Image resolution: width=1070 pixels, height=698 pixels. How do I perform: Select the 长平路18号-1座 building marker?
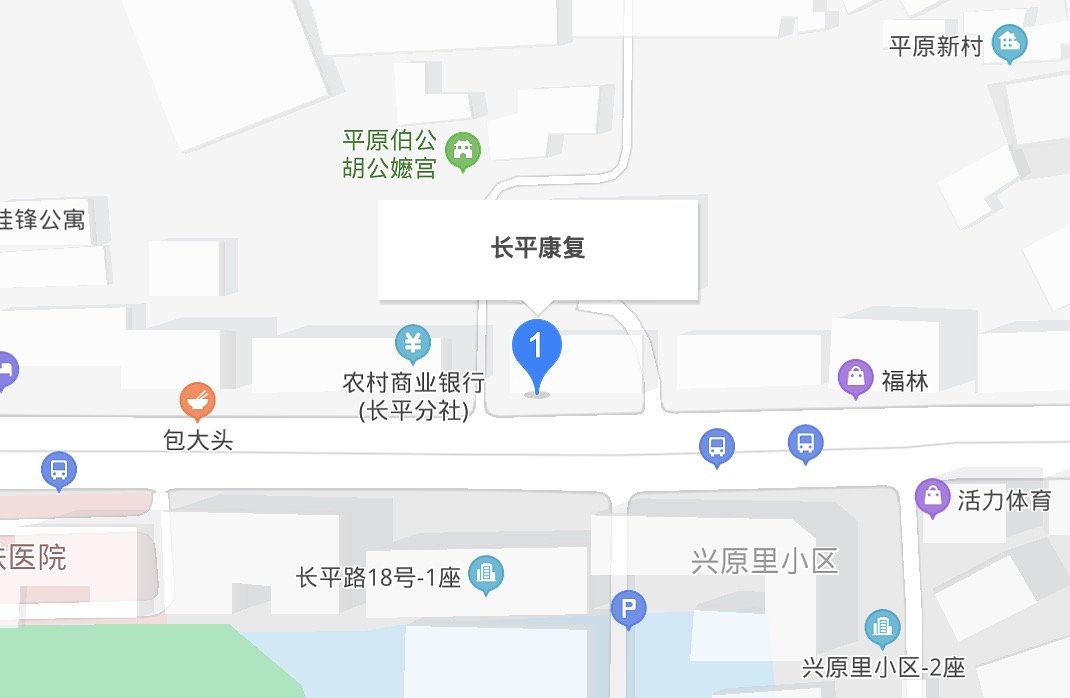coord(487,574)
